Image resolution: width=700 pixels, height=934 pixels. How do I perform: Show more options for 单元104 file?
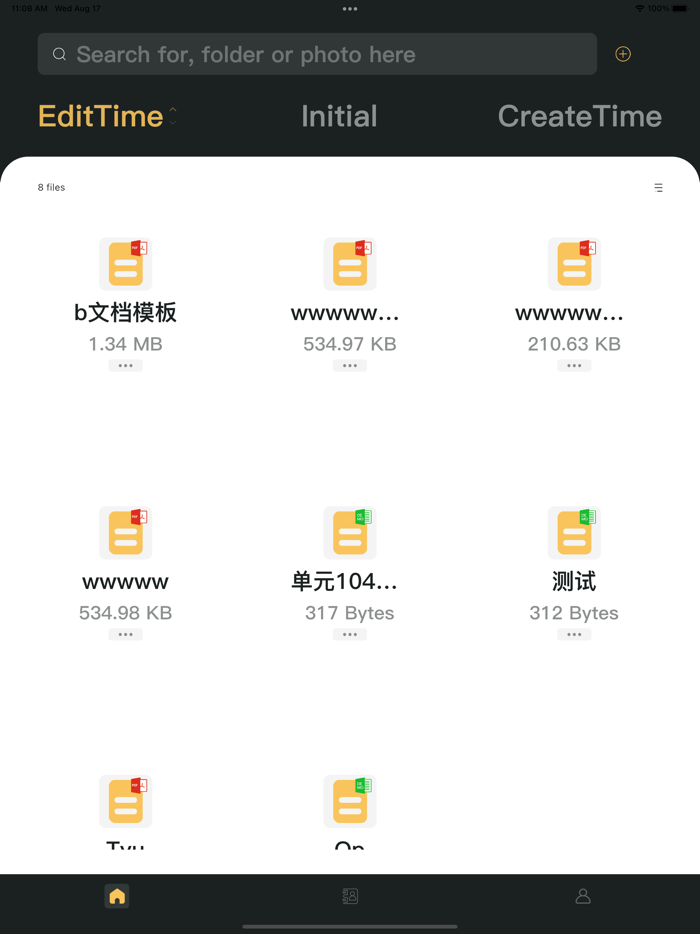(349, 635)
